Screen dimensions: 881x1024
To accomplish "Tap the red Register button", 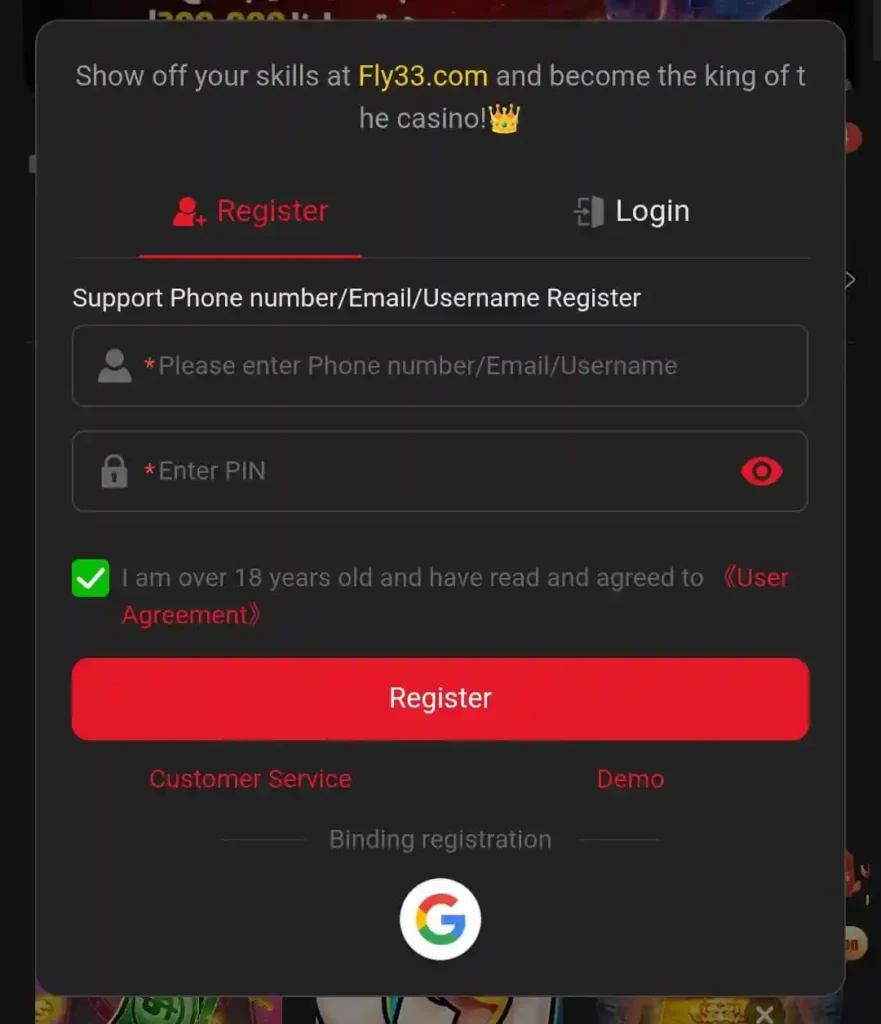I will tap(440, 698).
